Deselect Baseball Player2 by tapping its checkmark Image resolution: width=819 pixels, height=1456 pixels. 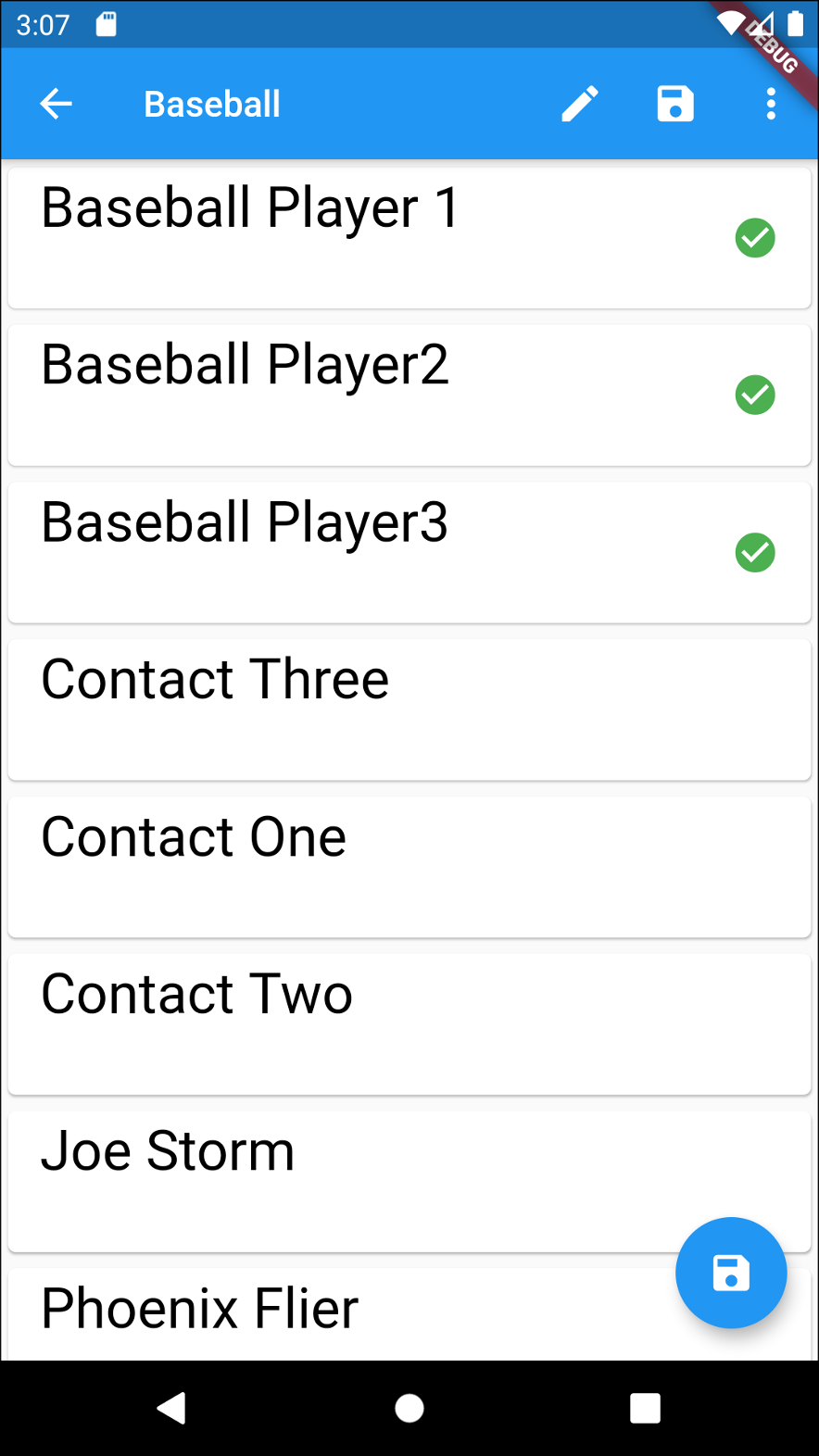click(x=755, y=395)
